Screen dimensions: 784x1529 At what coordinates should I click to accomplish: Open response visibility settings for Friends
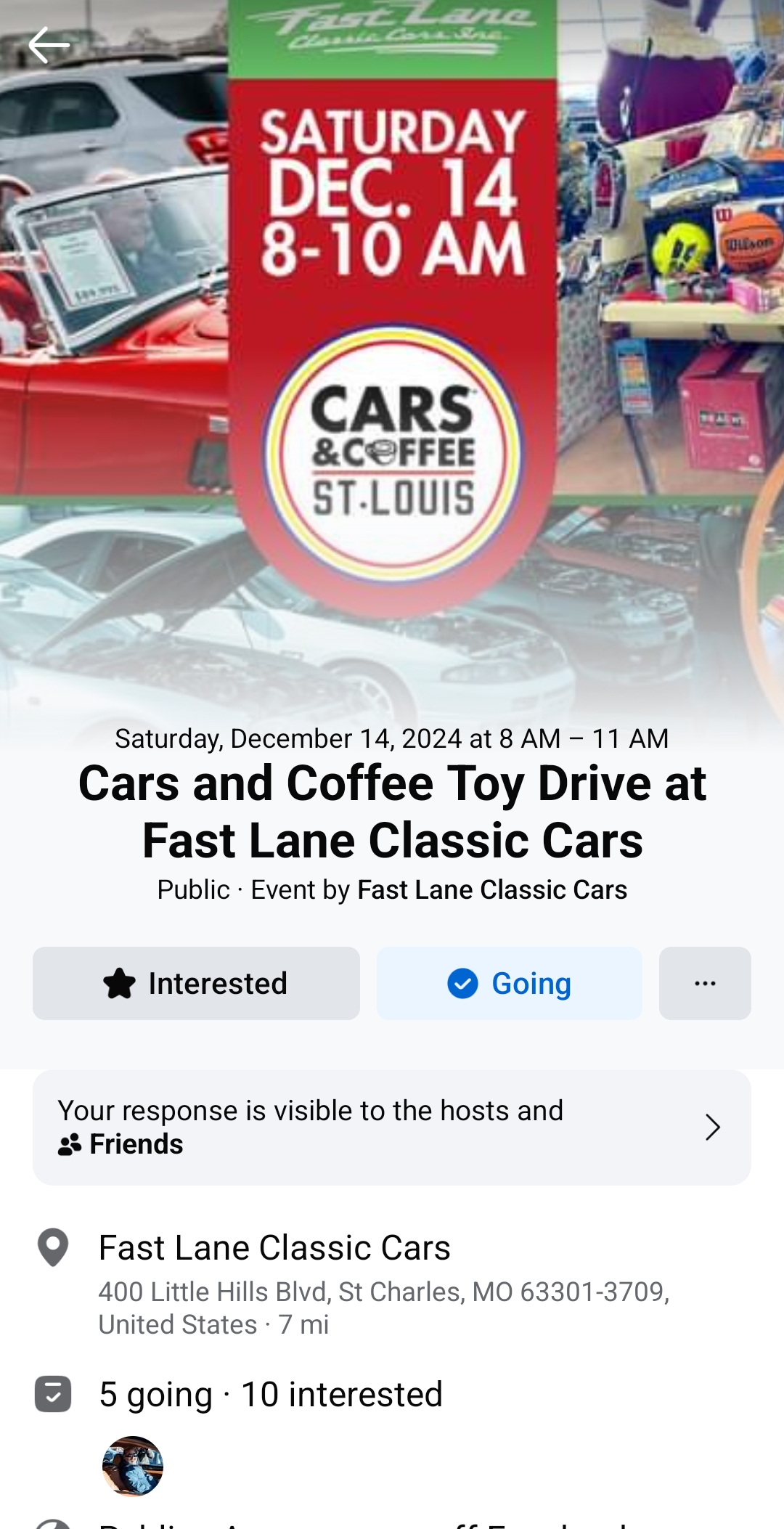coord(392,1127)
